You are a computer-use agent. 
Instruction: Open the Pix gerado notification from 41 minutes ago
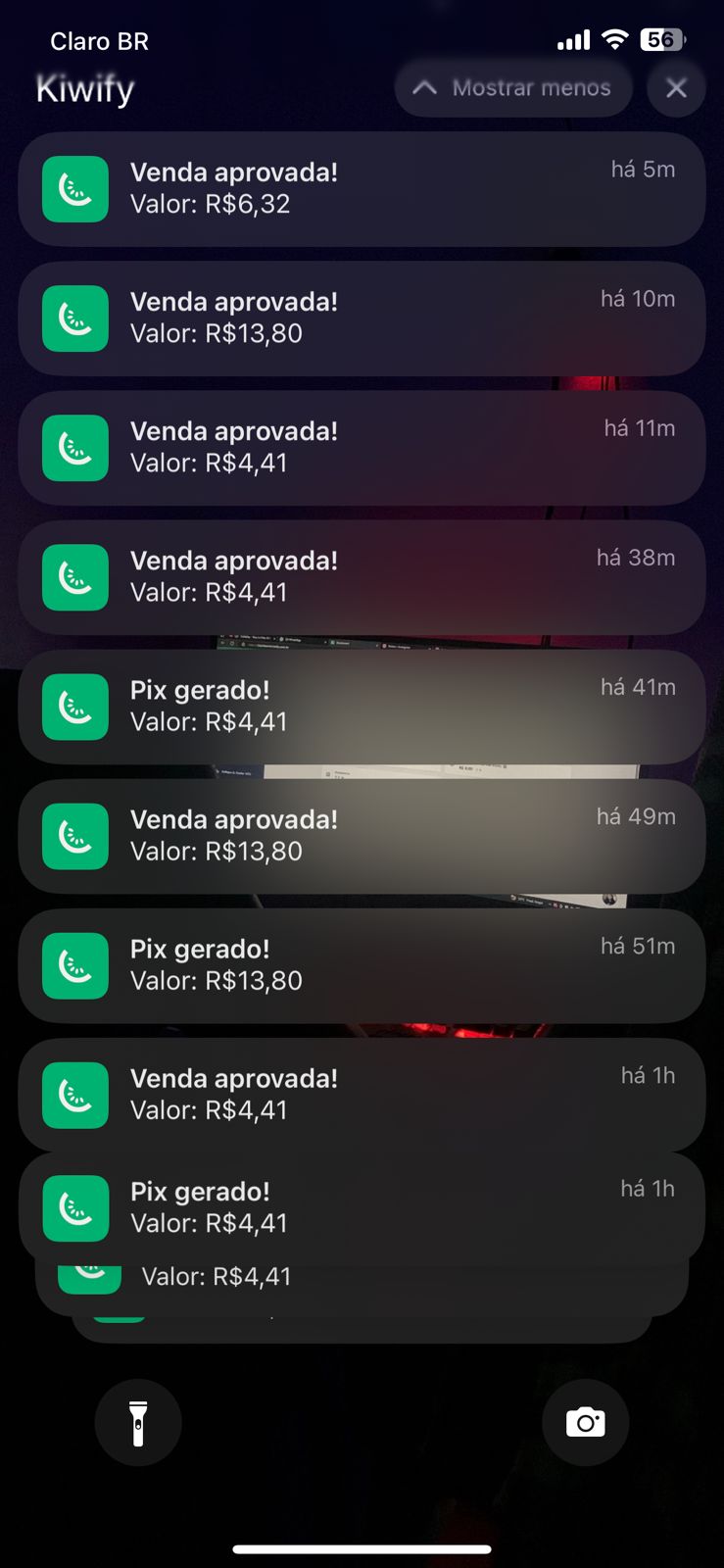(362, 706)
